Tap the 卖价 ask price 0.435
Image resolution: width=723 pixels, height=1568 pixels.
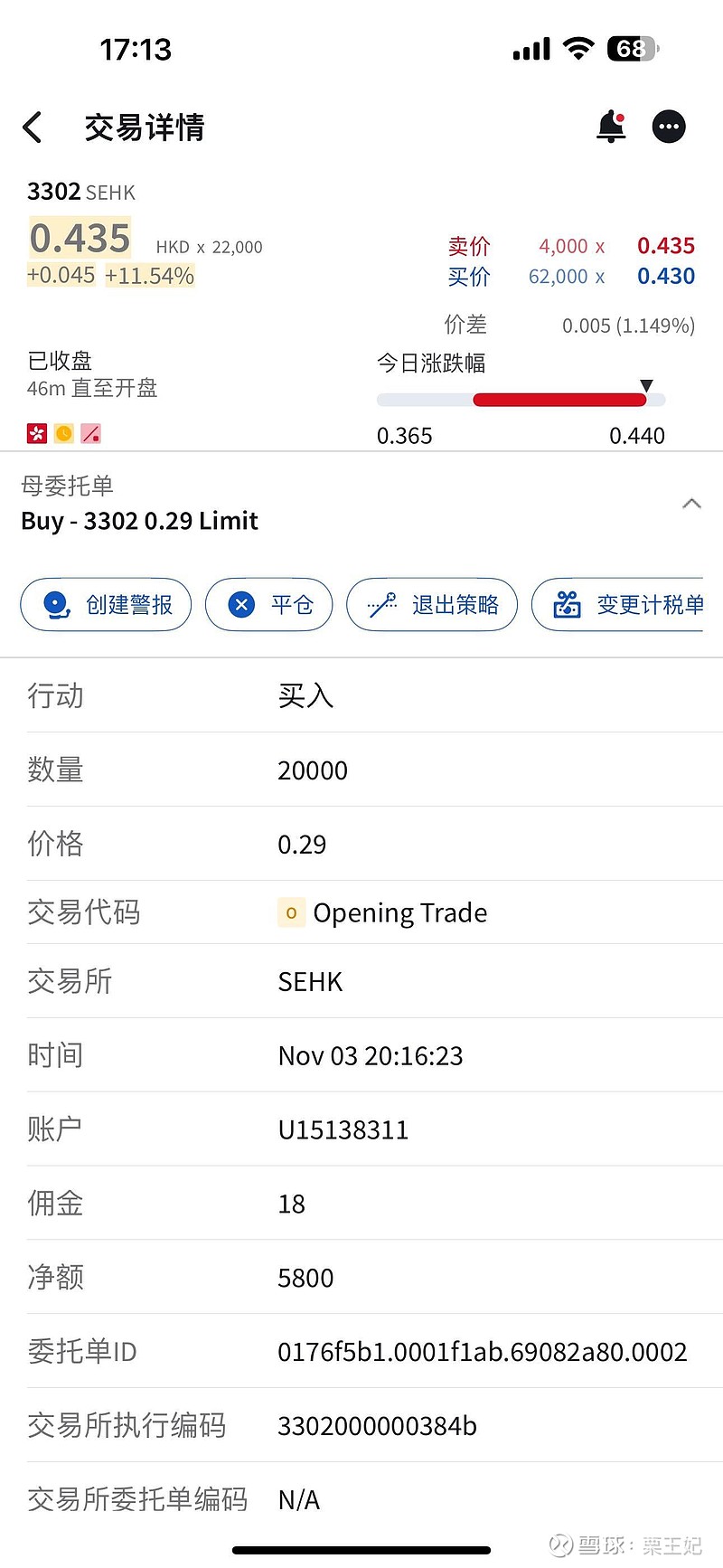666,246
